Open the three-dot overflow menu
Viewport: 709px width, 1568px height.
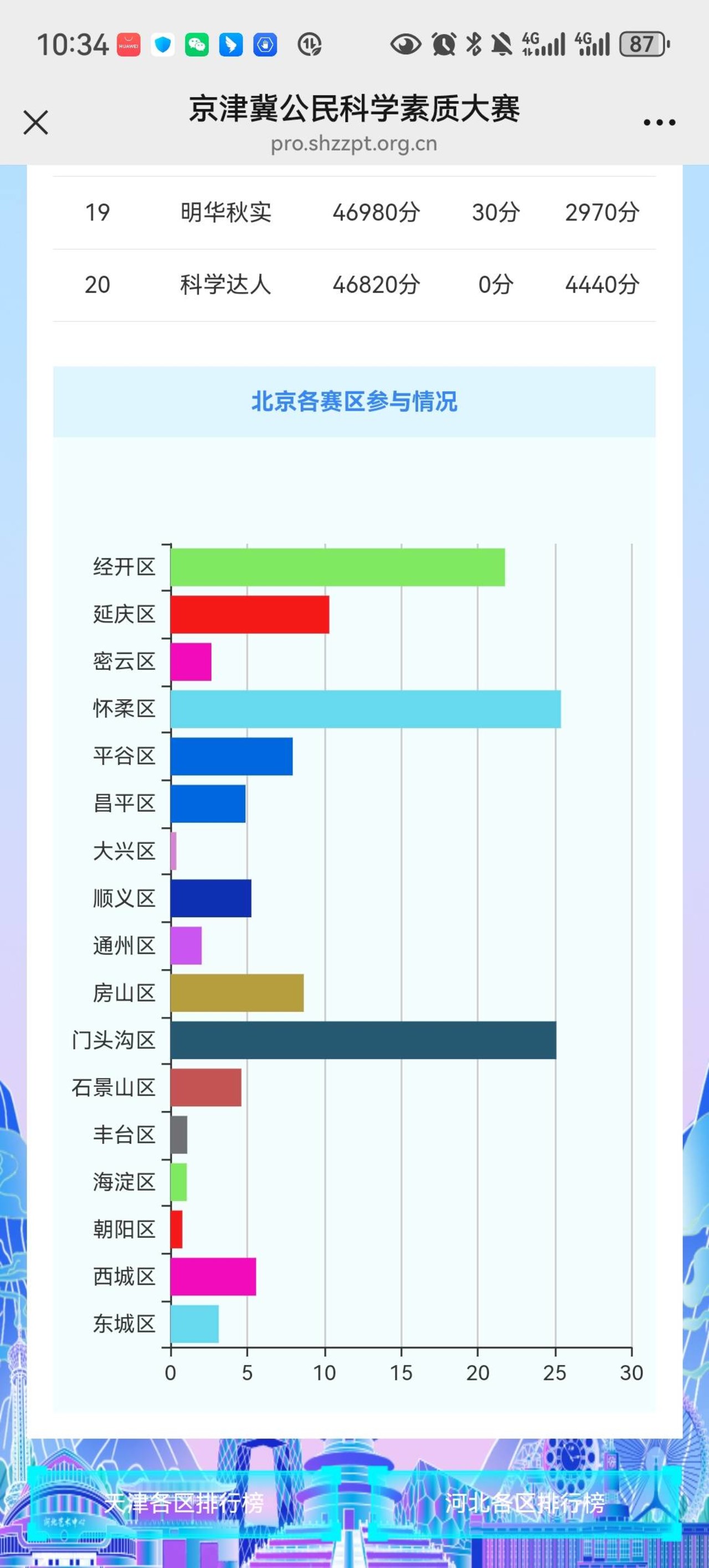(660, 123)
